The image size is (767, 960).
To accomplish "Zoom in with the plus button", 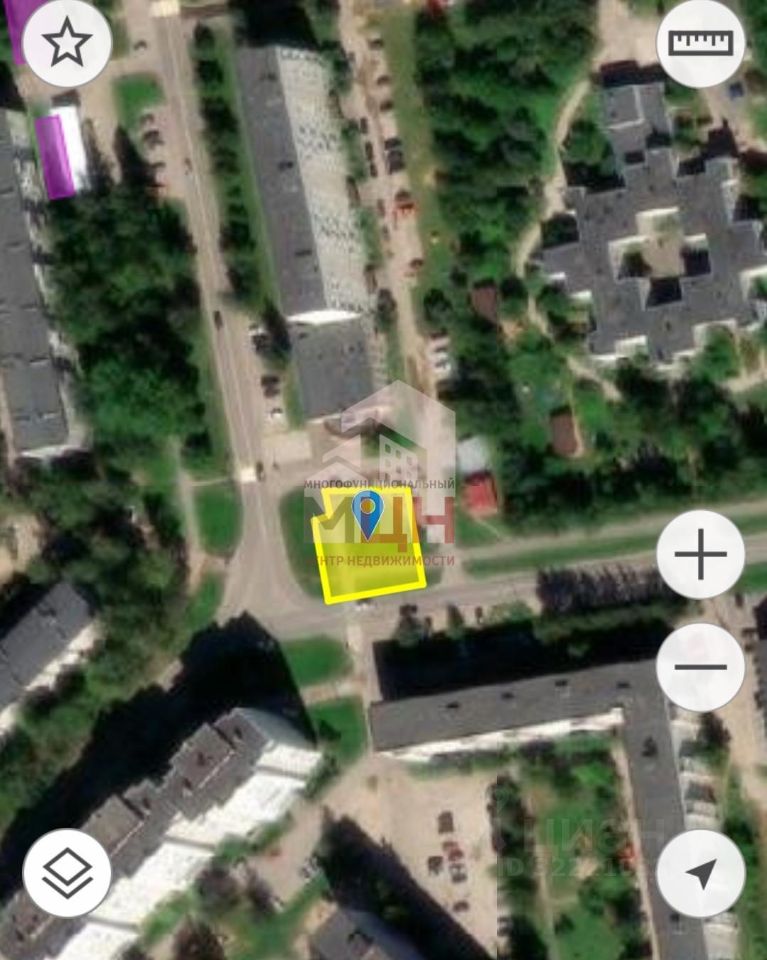I will point(700,554).
